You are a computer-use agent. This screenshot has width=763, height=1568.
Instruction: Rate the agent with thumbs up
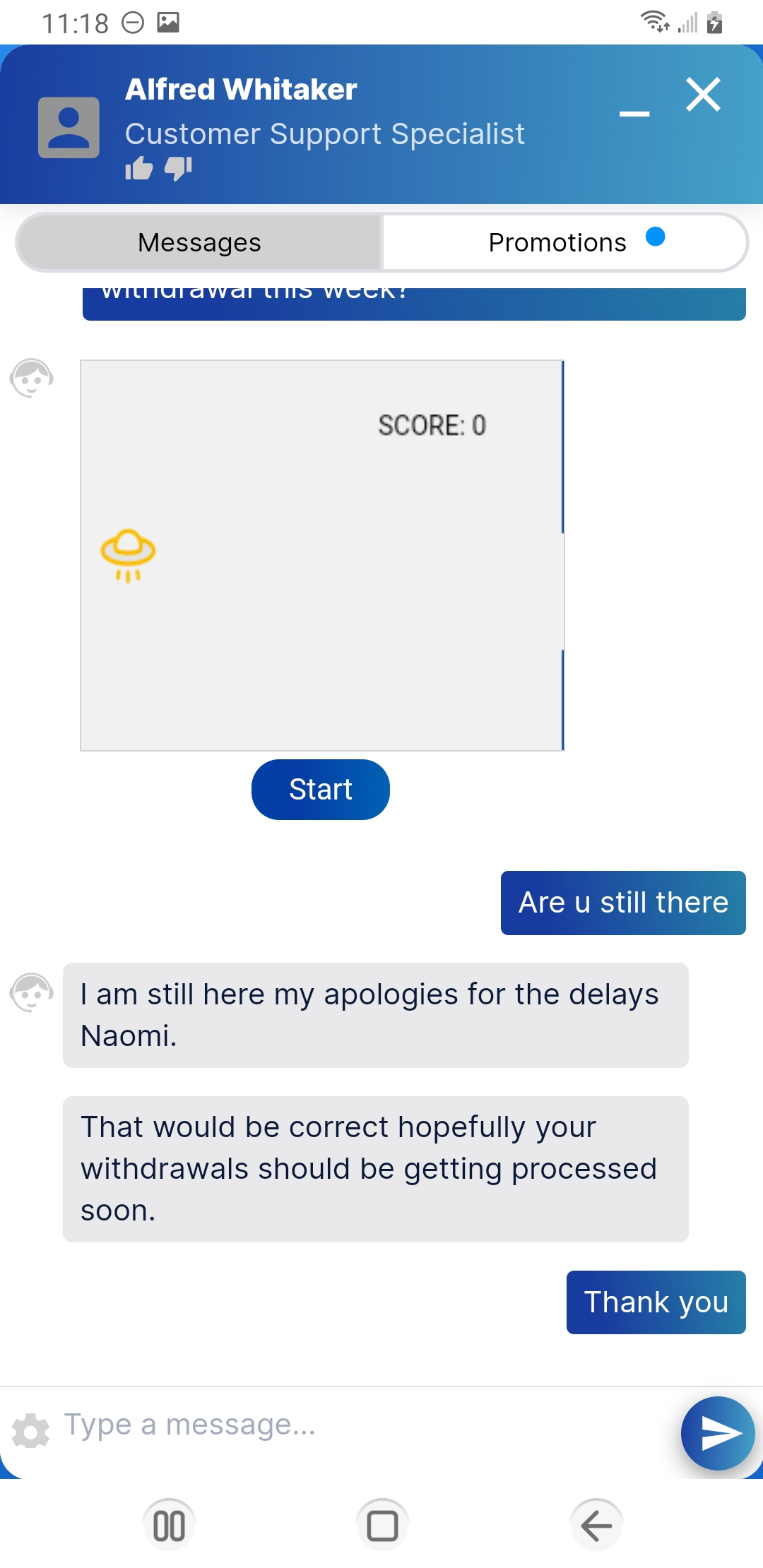[x=139, y=168]
